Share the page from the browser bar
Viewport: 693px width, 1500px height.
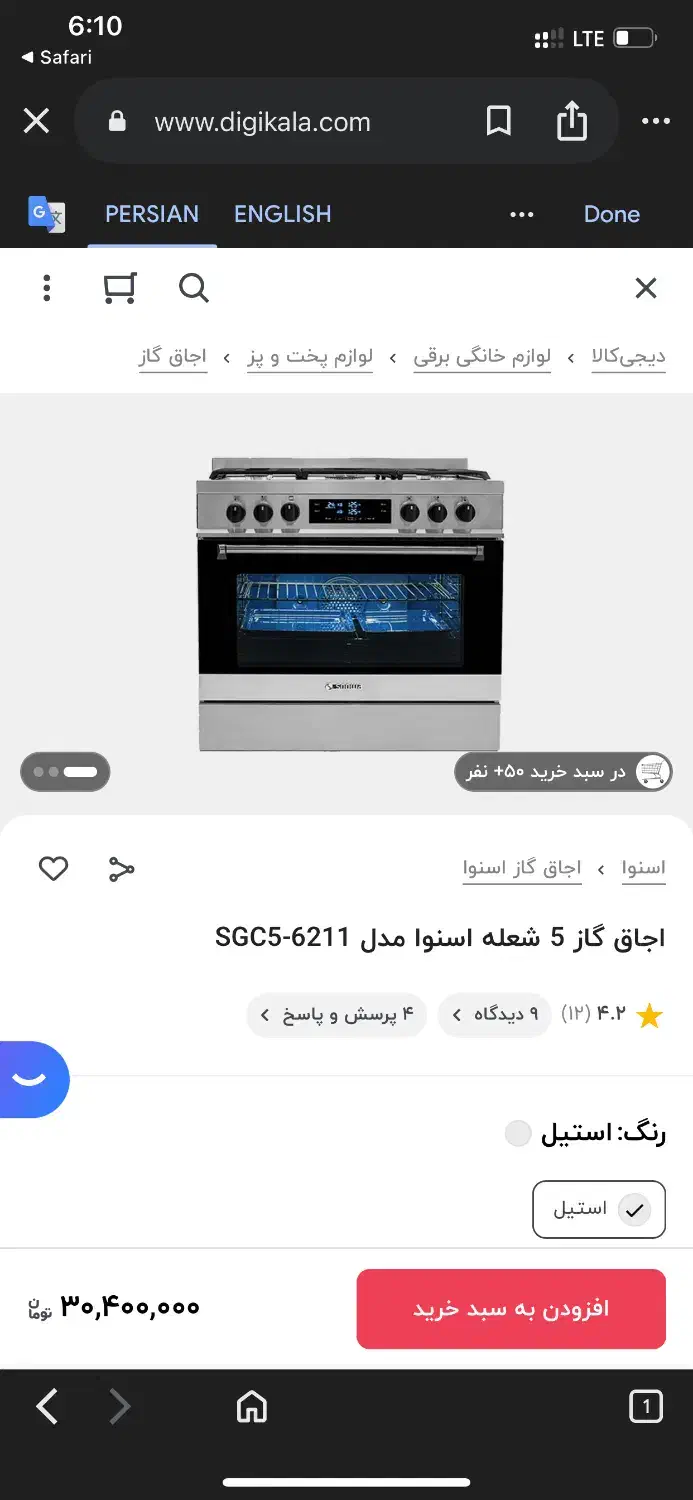pyautogui.click(x=572, y=122)
